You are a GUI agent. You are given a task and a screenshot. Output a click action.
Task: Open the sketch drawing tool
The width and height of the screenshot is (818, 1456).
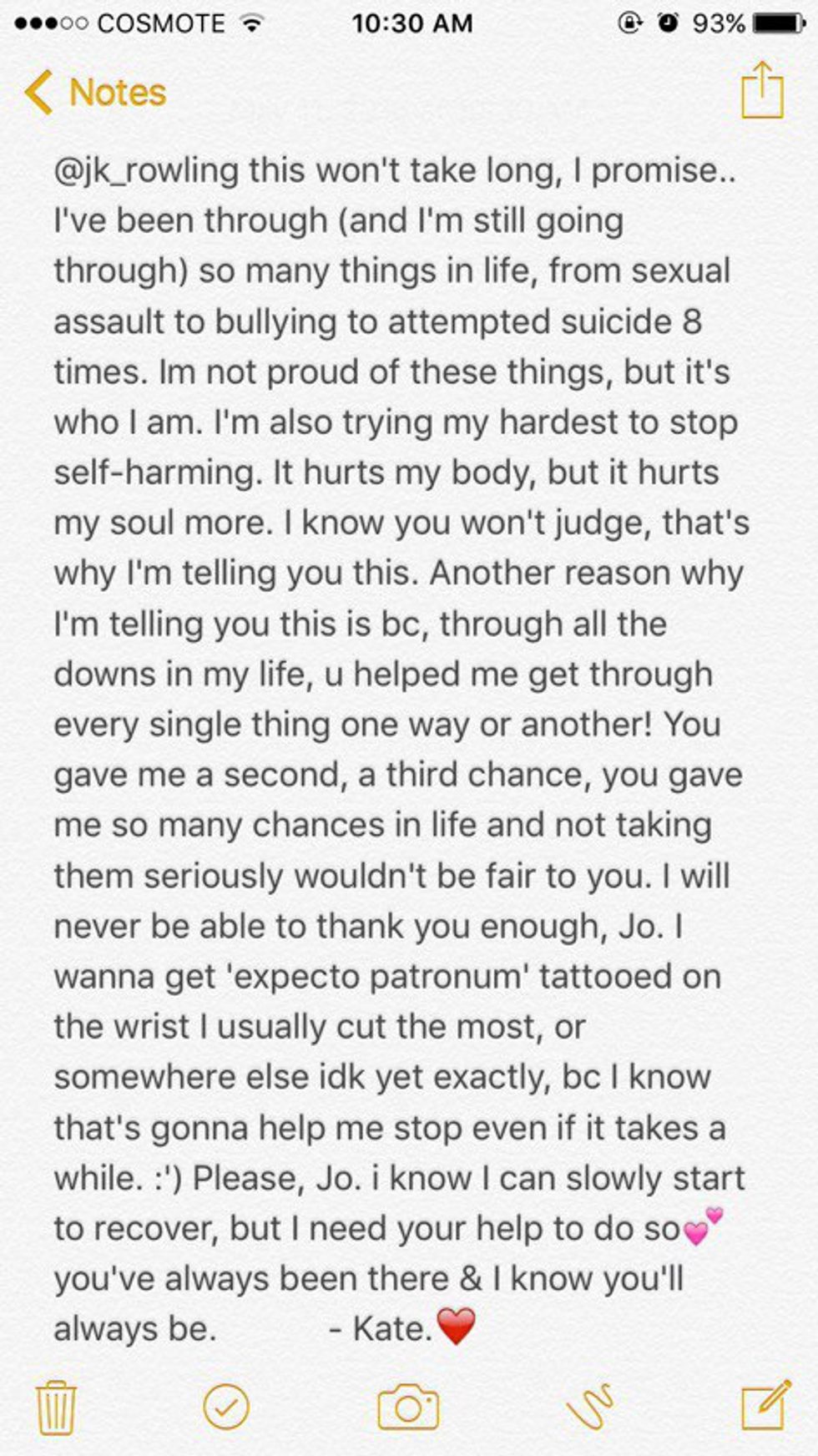point(589,1408)
